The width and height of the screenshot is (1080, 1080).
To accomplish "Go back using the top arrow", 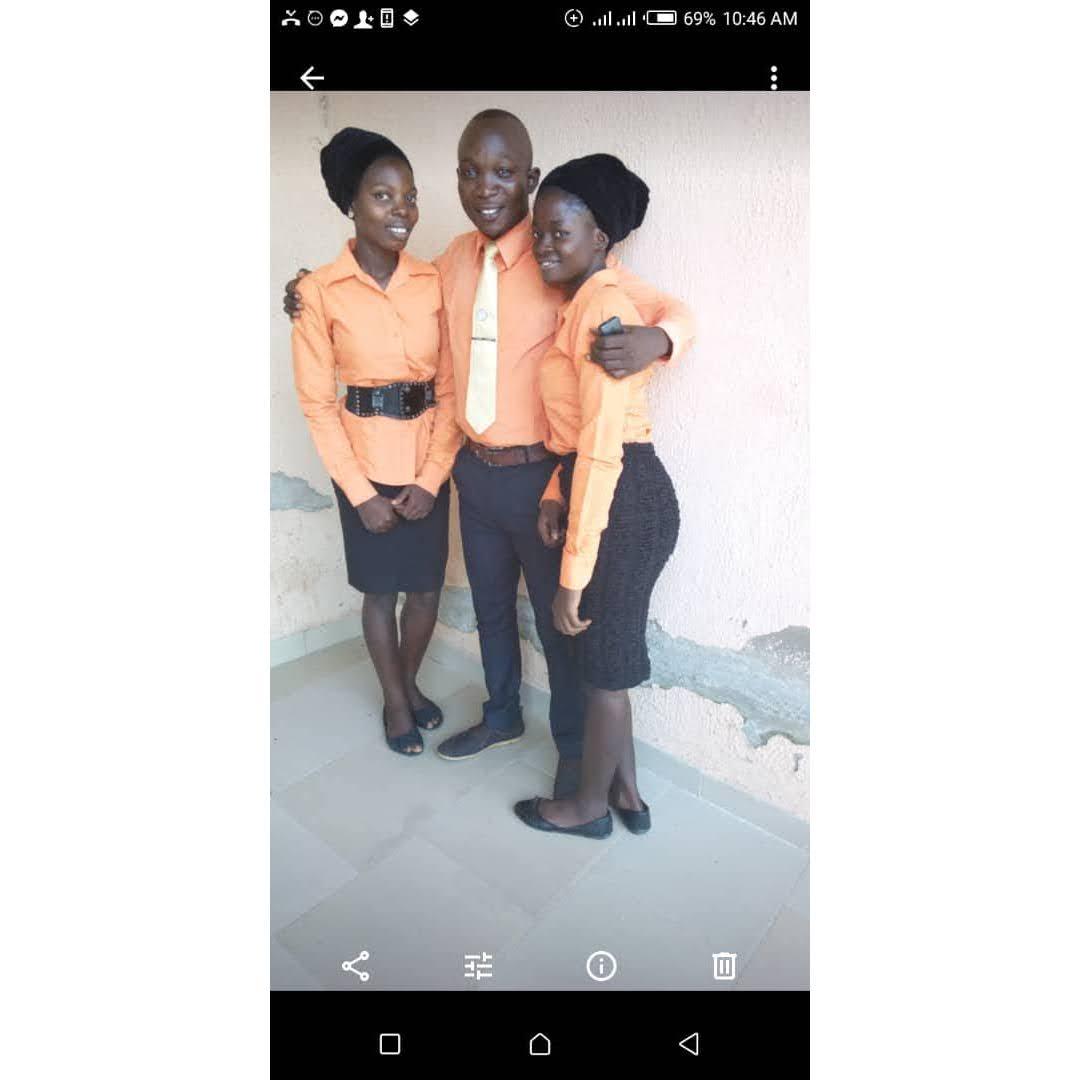I will point(312,78).
